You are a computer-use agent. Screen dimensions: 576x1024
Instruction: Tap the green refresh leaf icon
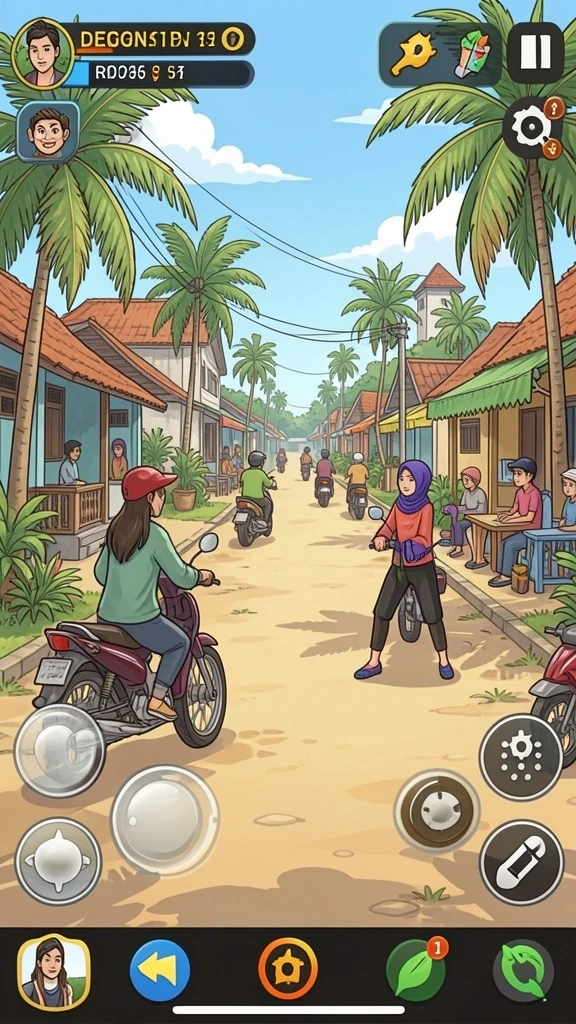click(523, 970)
